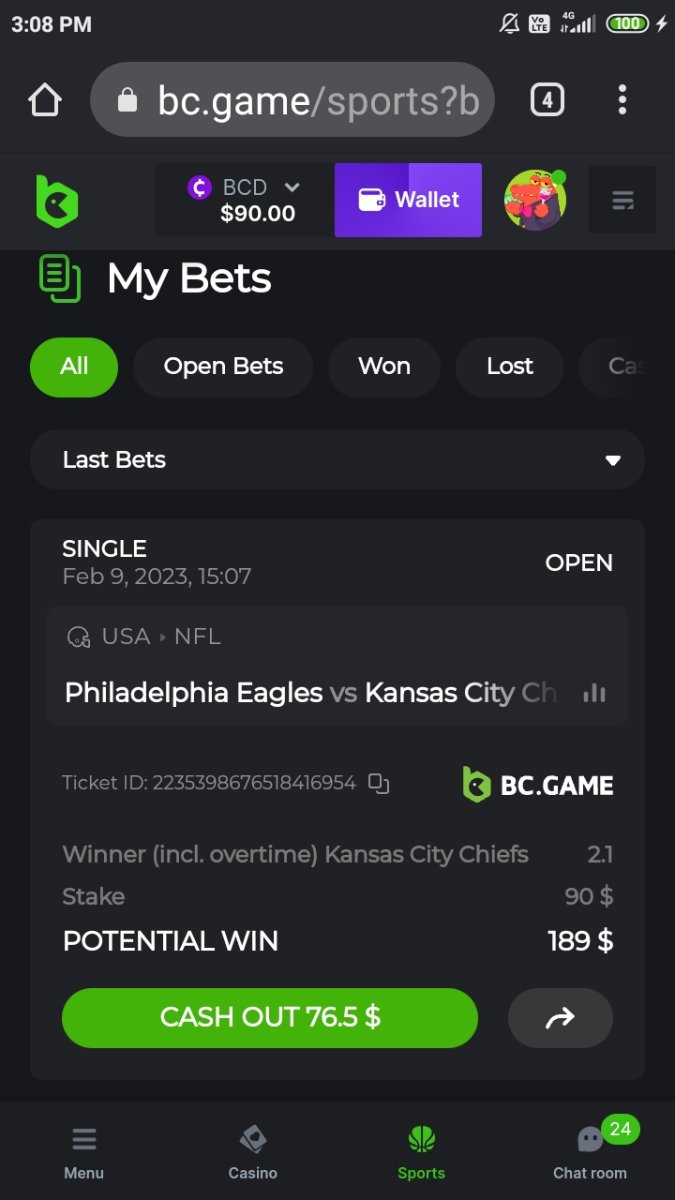Open the browser tab switcher
The height and width of the screenshot is (1200, 675).
point(546,100)
